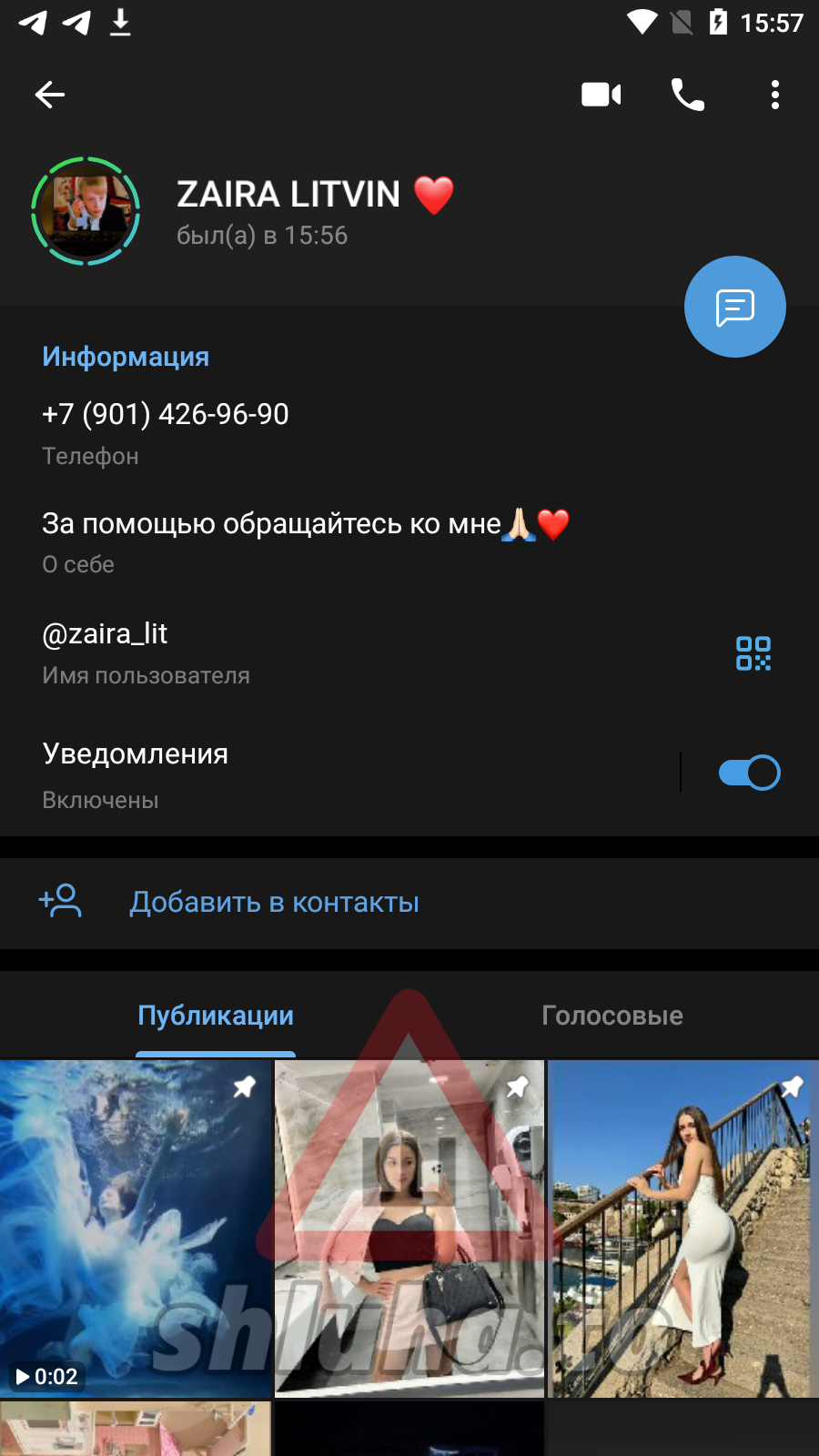Screen dimensions: 819x1456
Task: Open the pinned white dress staircase post
Action: click(683, 1228)
